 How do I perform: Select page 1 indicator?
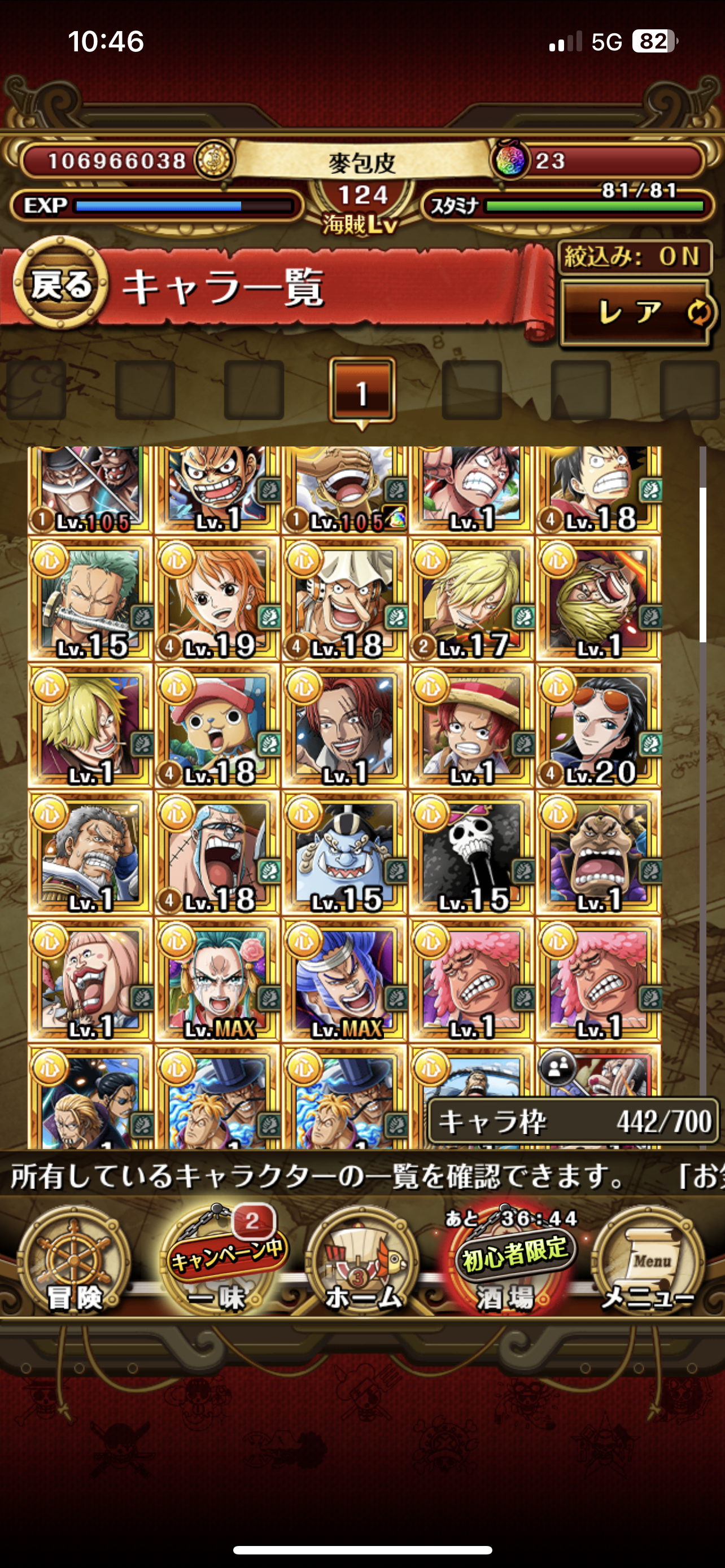pos(362,391)
